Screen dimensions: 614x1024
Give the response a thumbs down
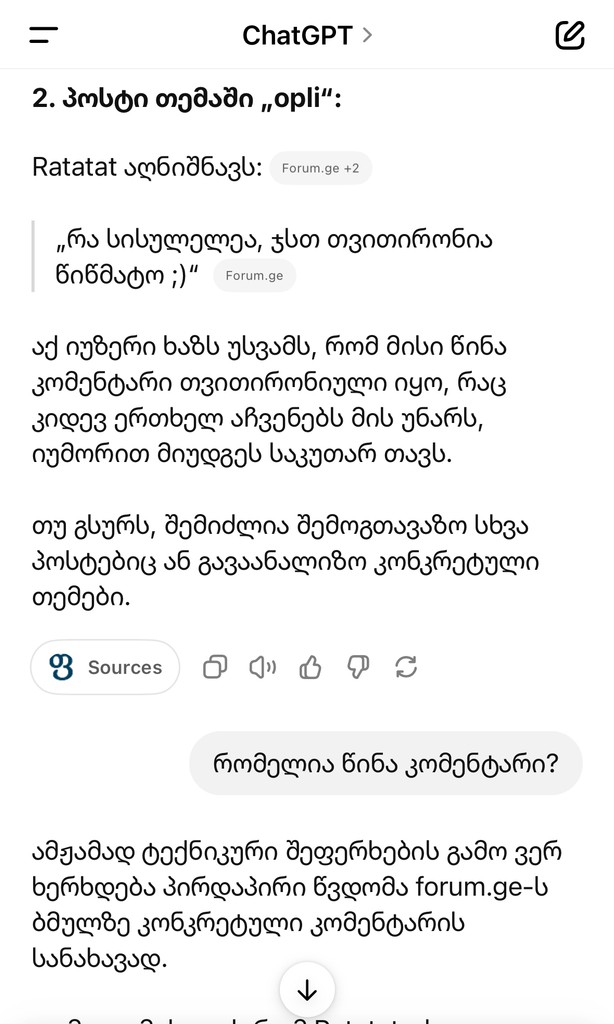[x=358, y=667]
